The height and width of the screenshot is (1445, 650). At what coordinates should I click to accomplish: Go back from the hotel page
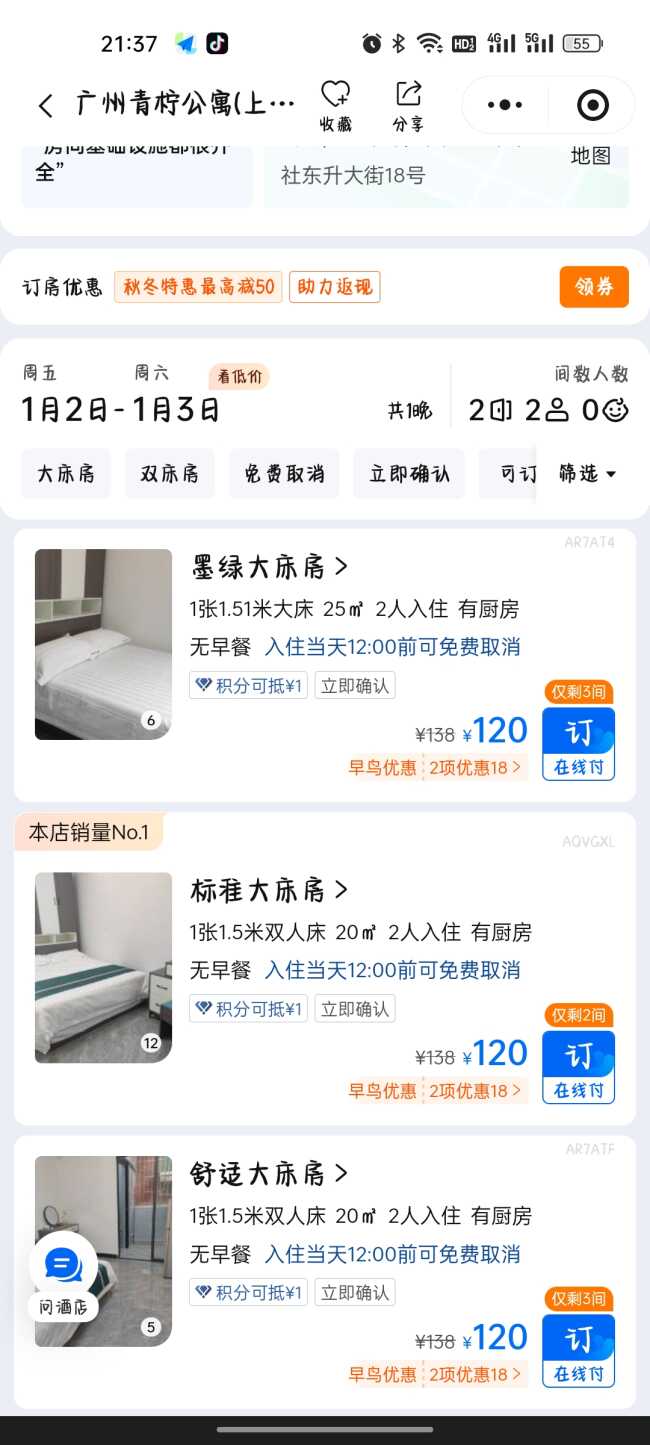(x=45, y=106)
